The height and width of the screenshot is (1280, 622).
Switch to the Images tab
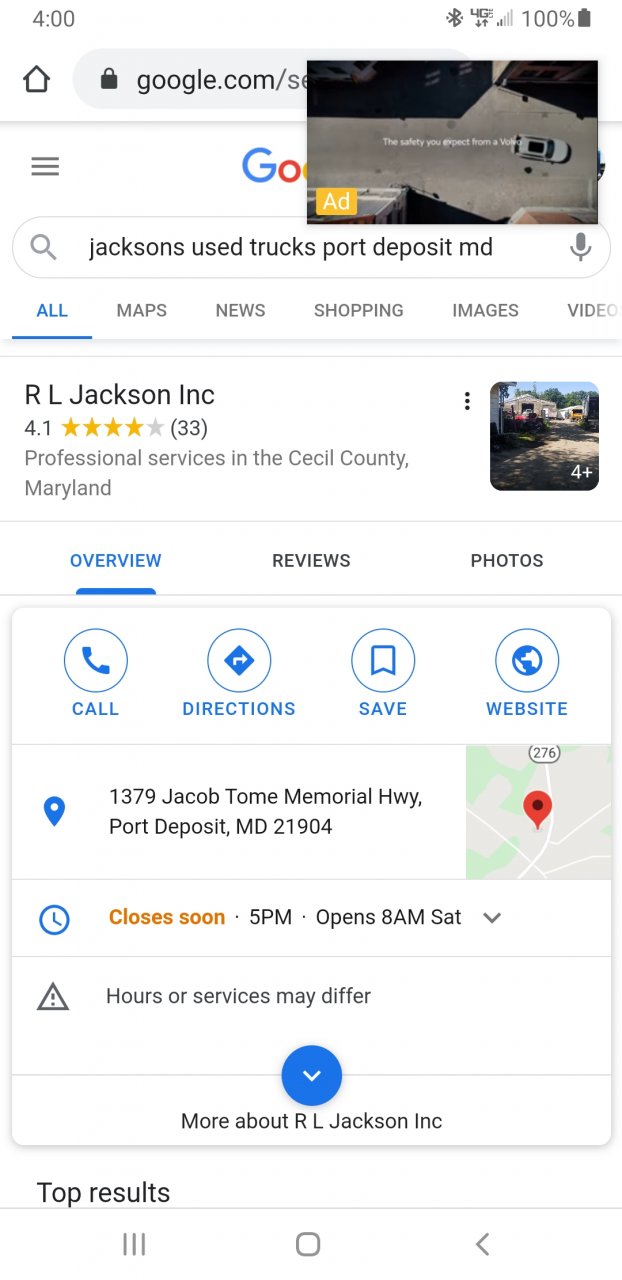coord(485,310)
